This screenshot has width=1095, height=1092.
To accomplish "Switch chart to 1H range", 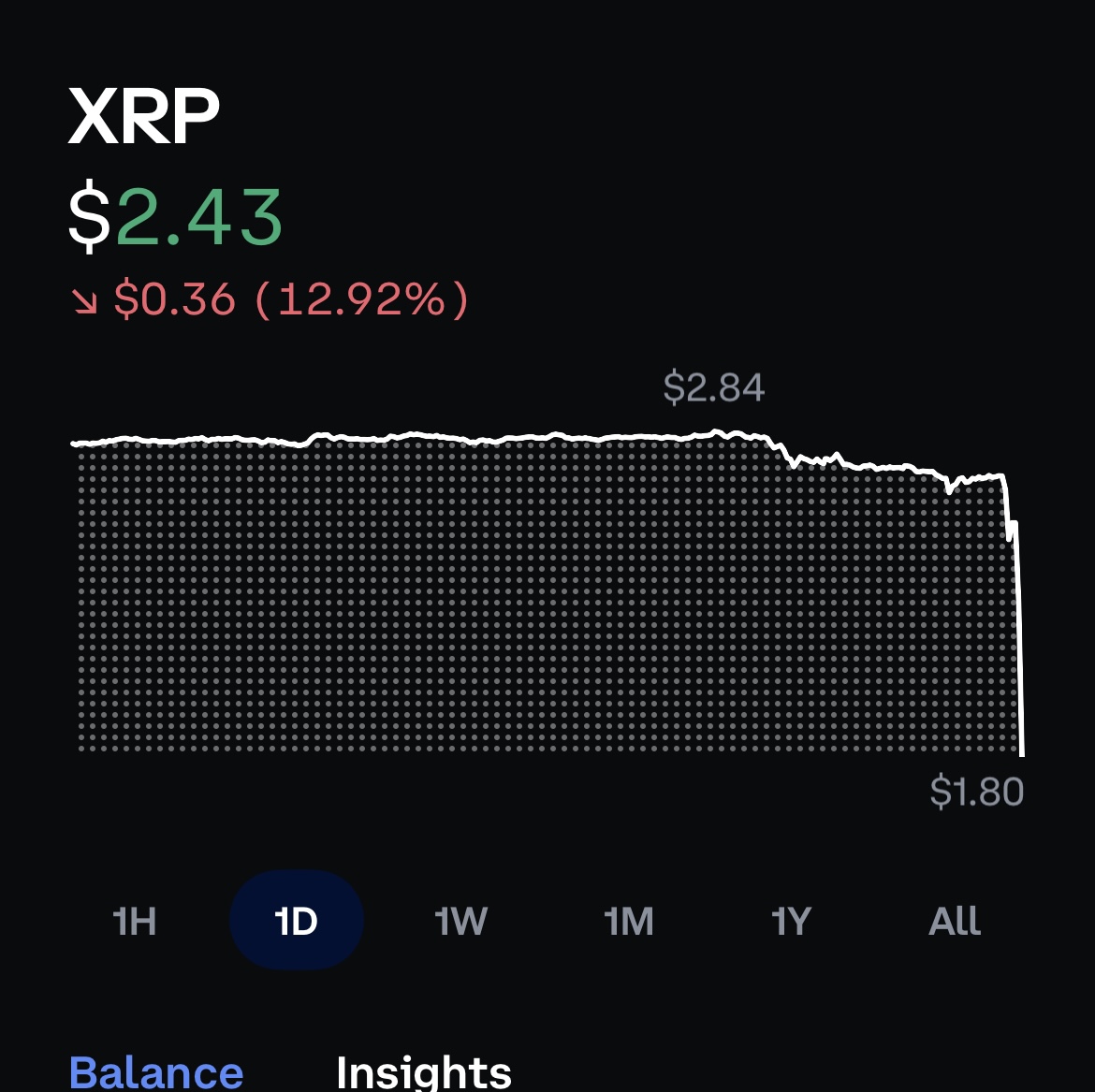I will (x=135, y=922).
